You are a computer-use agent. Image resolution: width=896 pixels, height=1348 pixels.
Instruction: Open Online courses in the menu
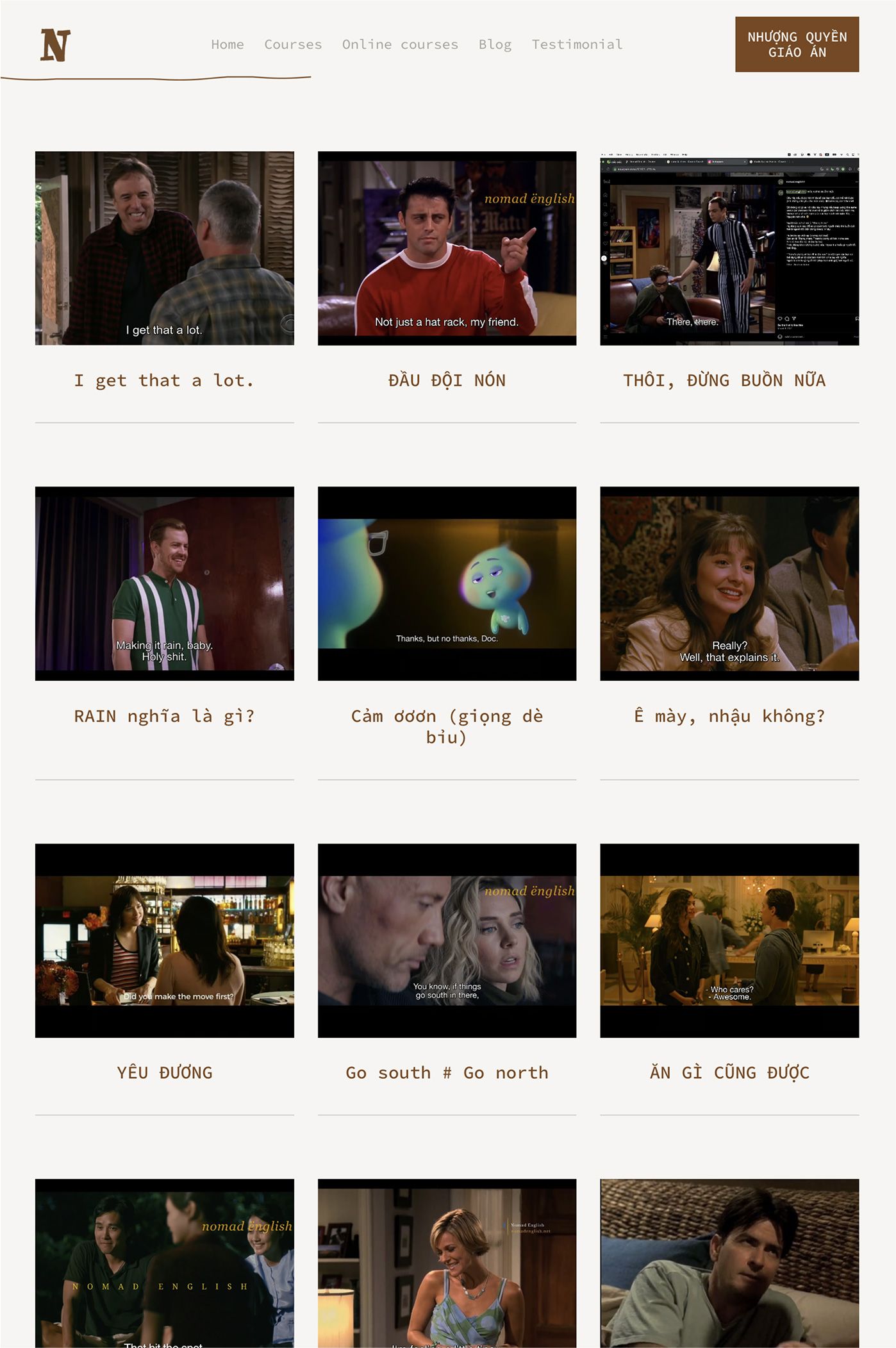click(400, 44)
